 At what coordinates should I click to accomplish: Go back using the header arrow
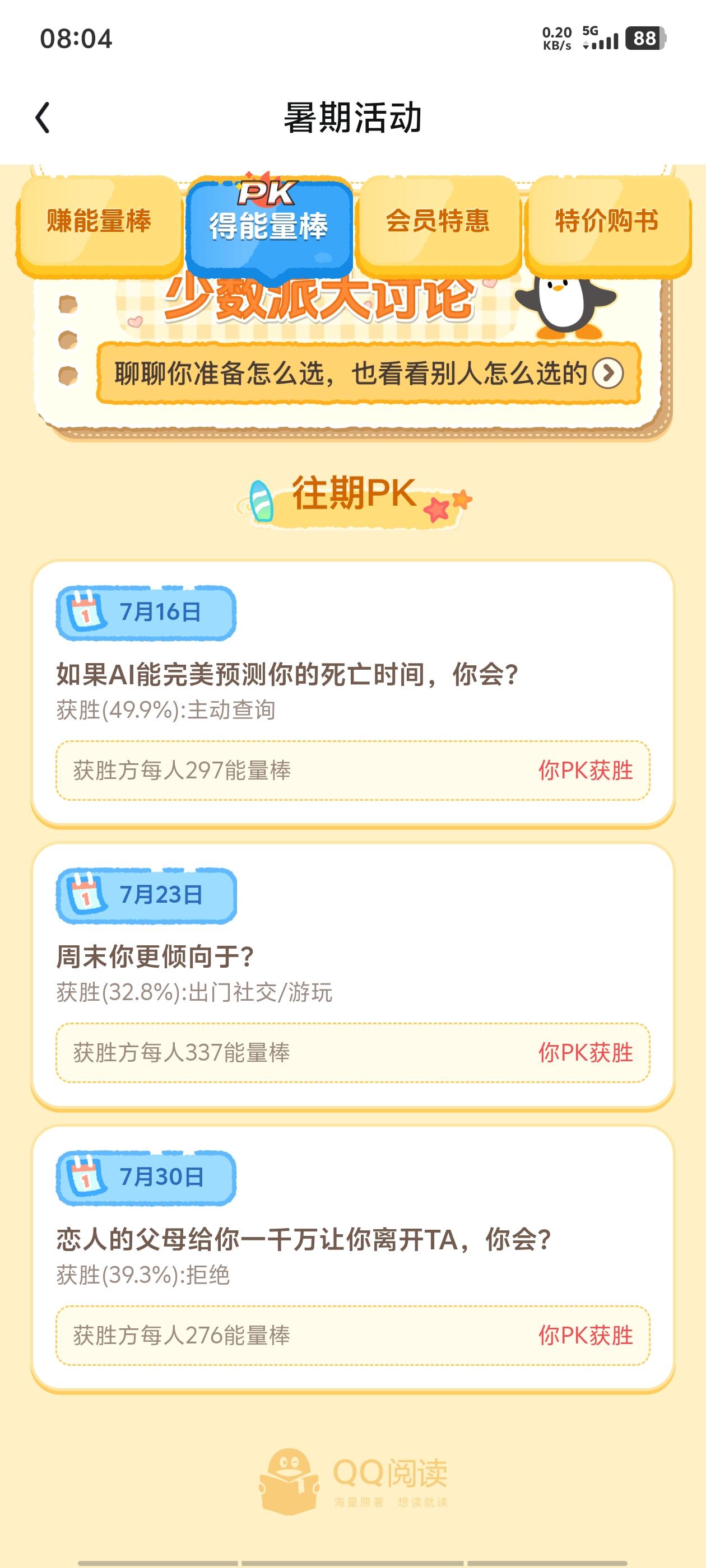point(42,118)
